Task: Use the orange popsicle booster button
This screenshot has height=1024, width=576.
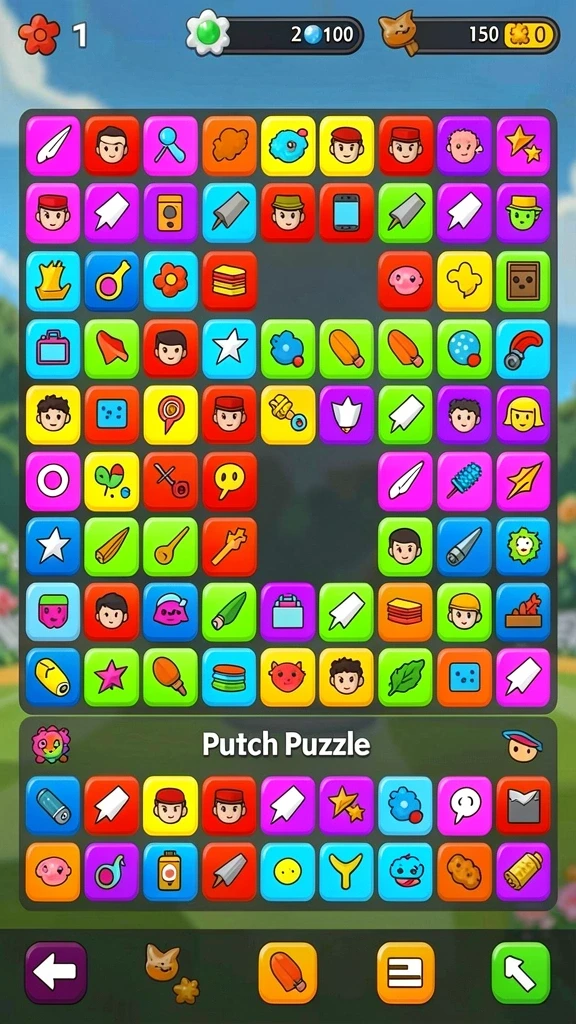Action: (288, 972)
